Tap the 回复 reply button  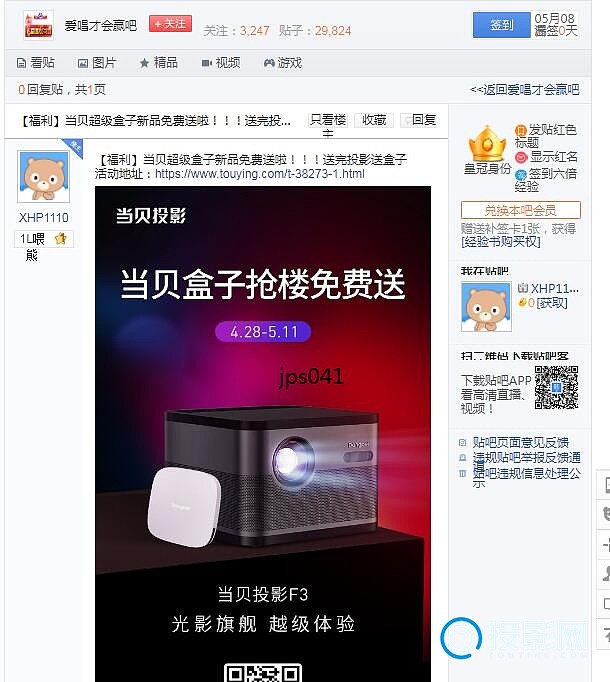(423, 119)
